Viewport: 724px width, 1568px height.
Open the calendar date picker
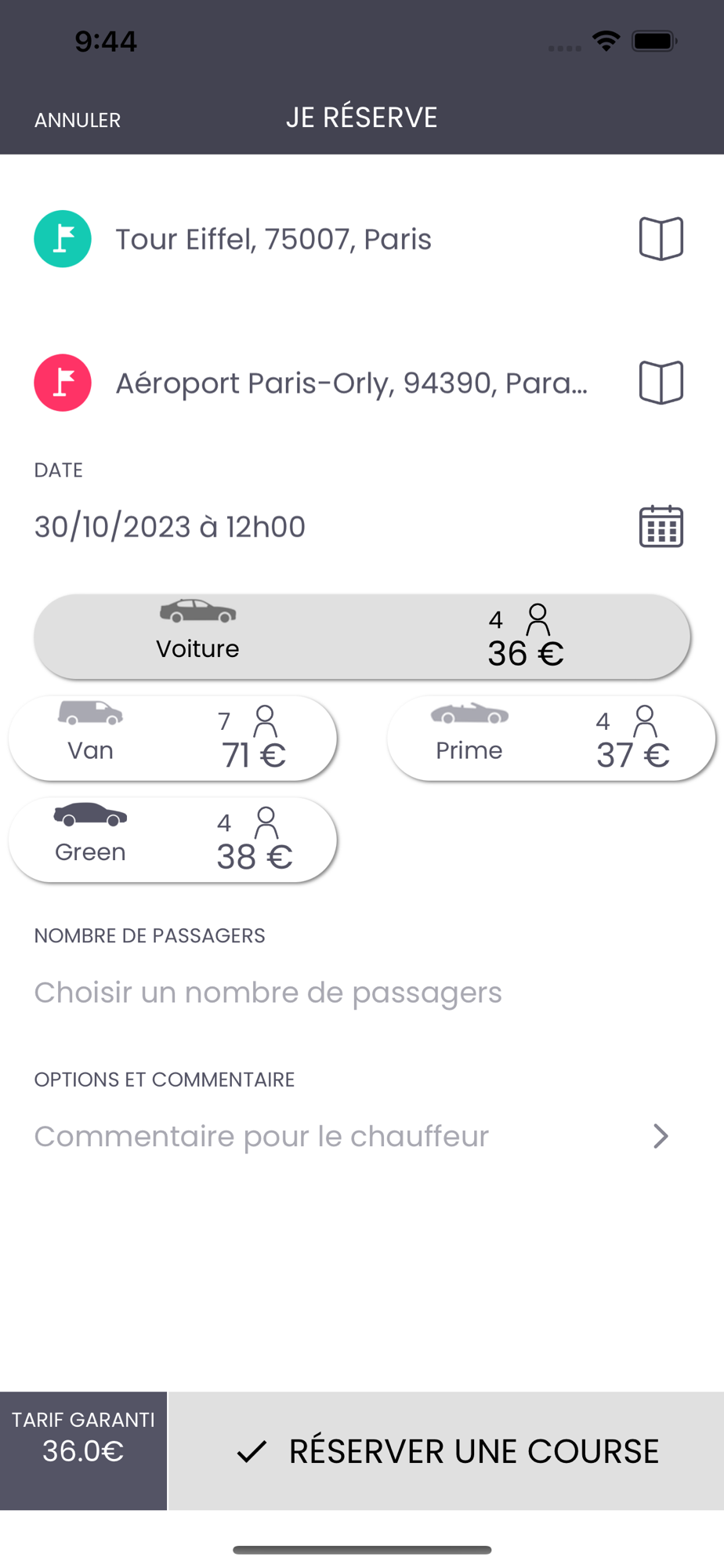[661, 526]
